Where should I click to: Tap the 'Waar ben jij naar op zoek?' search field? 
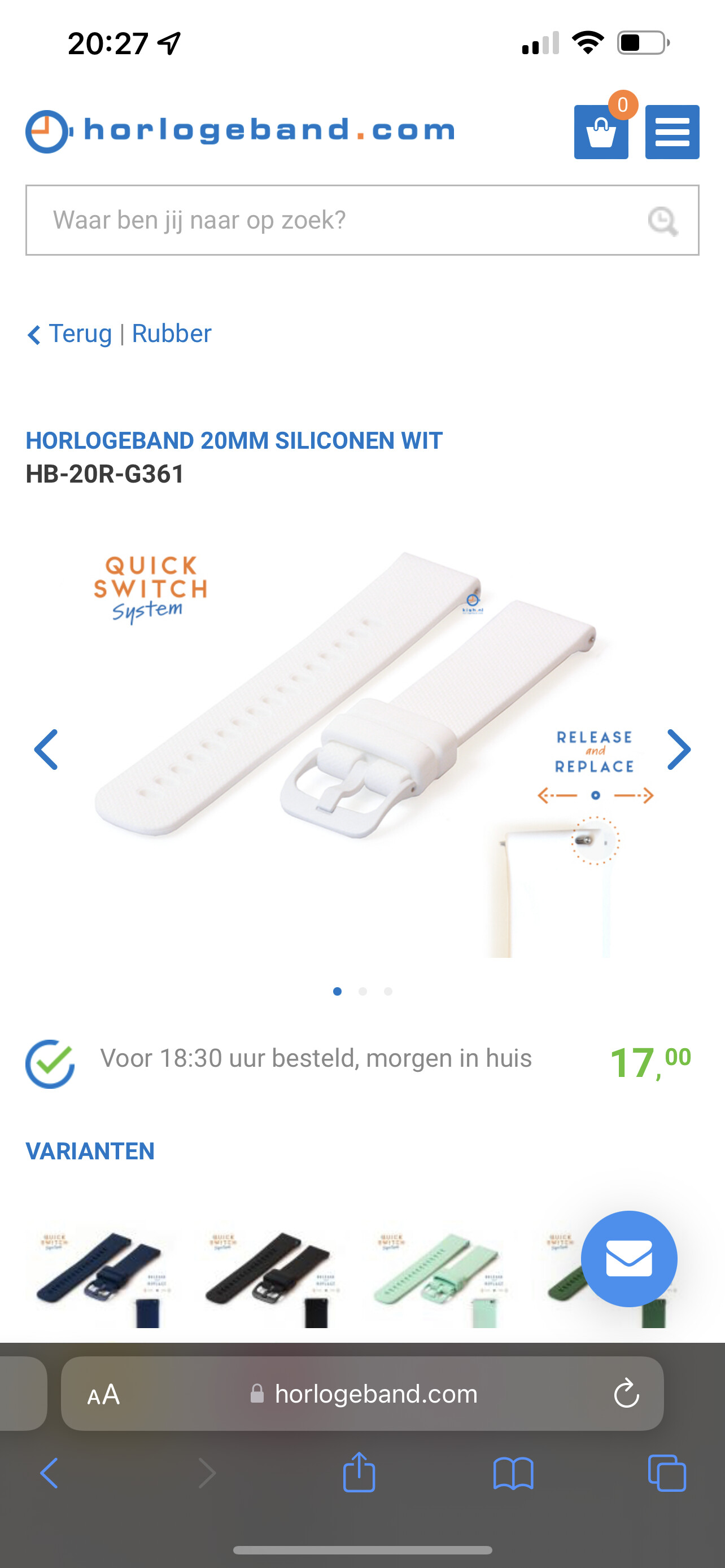pos(362,220)
